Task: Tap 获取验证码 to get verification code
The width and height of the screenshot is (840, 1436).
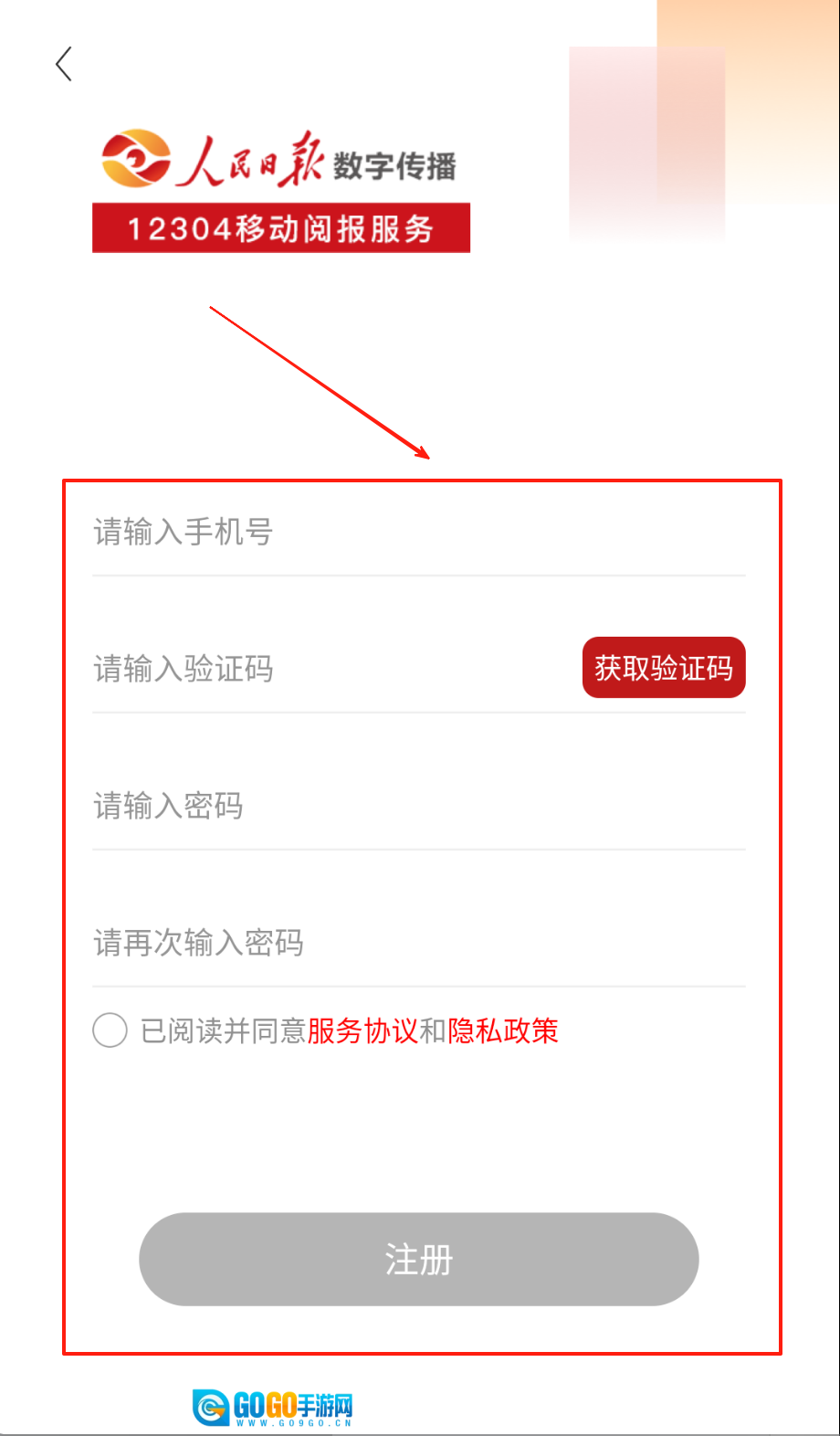Action: (664, 668)
